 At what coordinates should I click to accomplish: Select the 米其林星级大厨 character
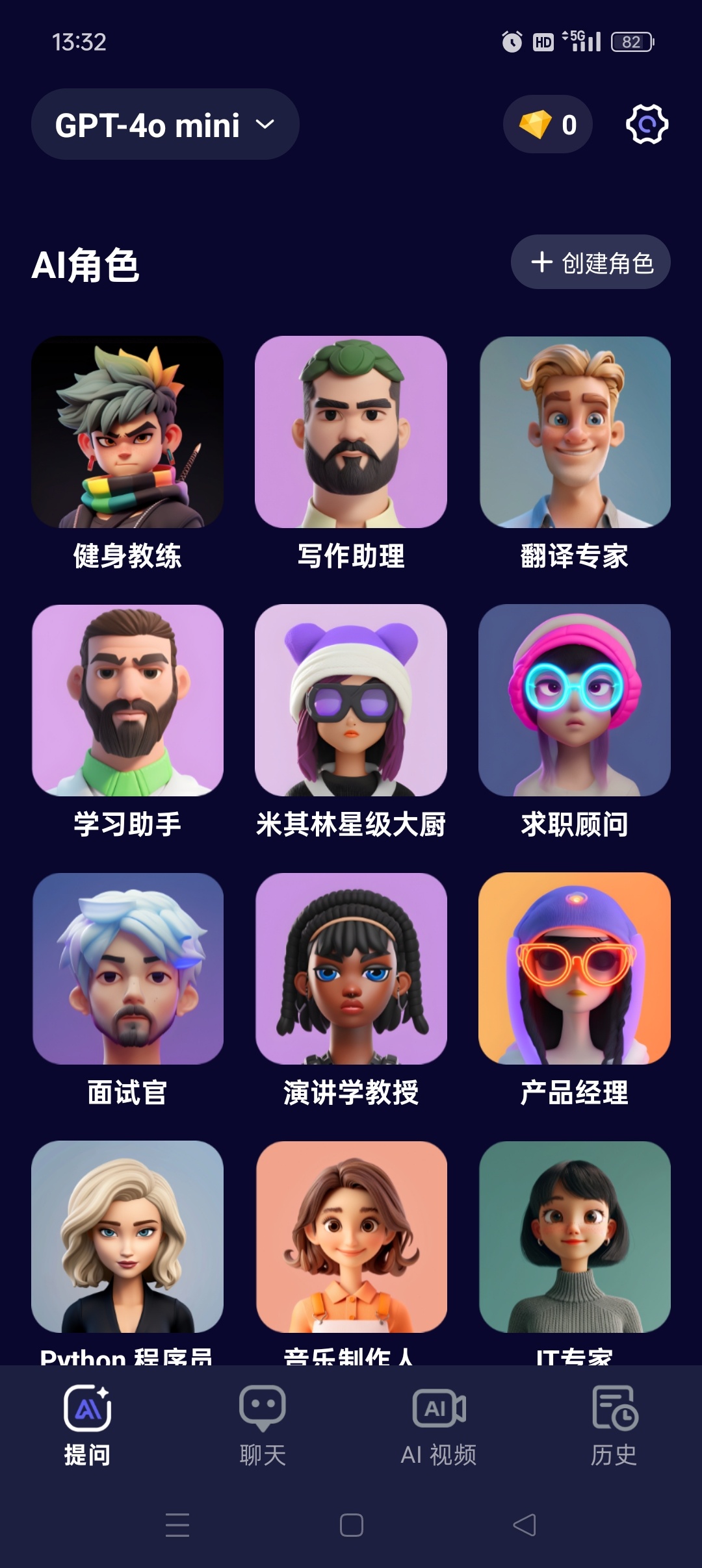pyautogui.click(x=351, y=700)
